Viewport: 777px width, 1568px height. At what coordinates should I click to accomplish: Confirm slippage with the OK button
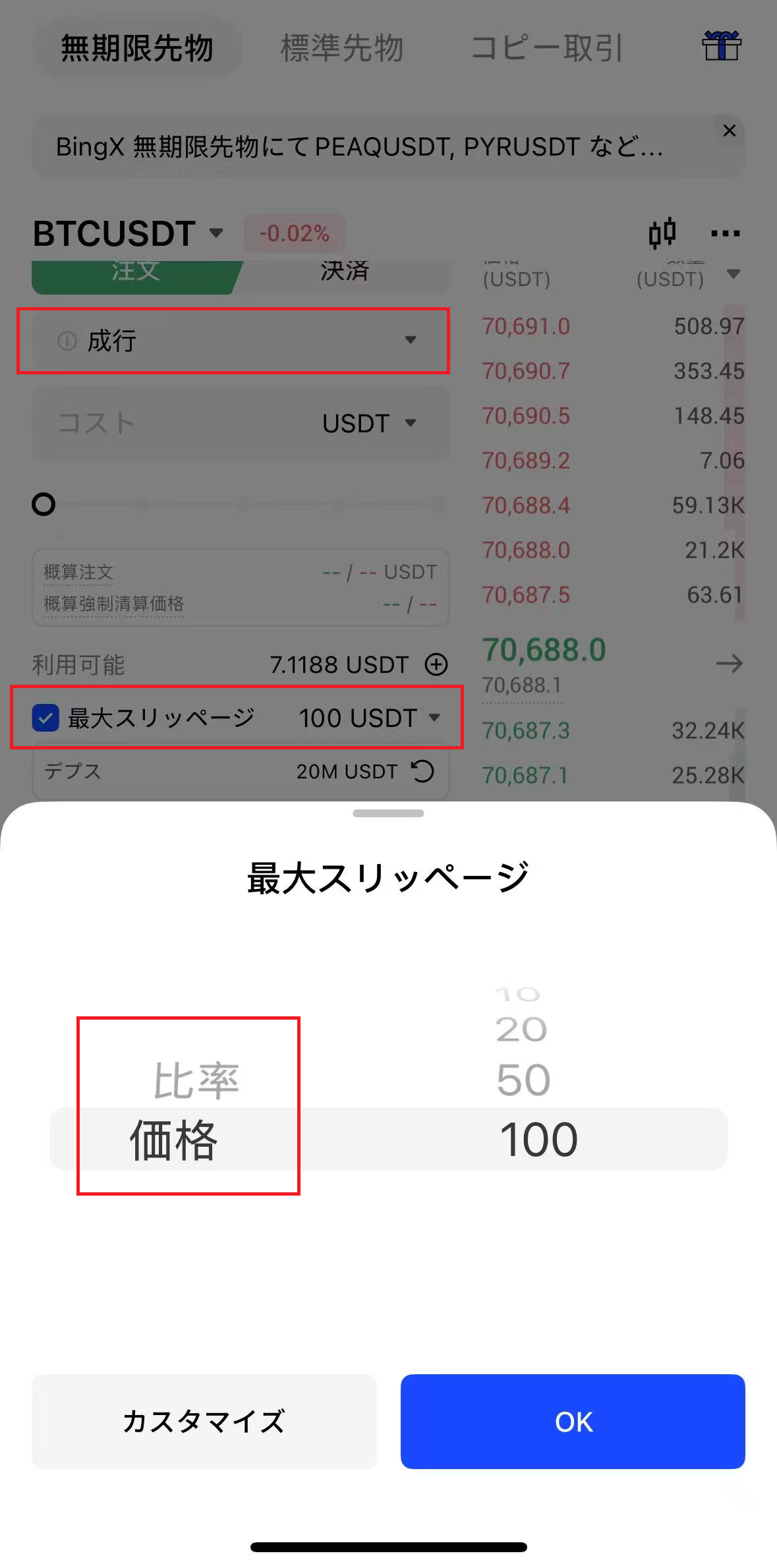click(572, 1421)
